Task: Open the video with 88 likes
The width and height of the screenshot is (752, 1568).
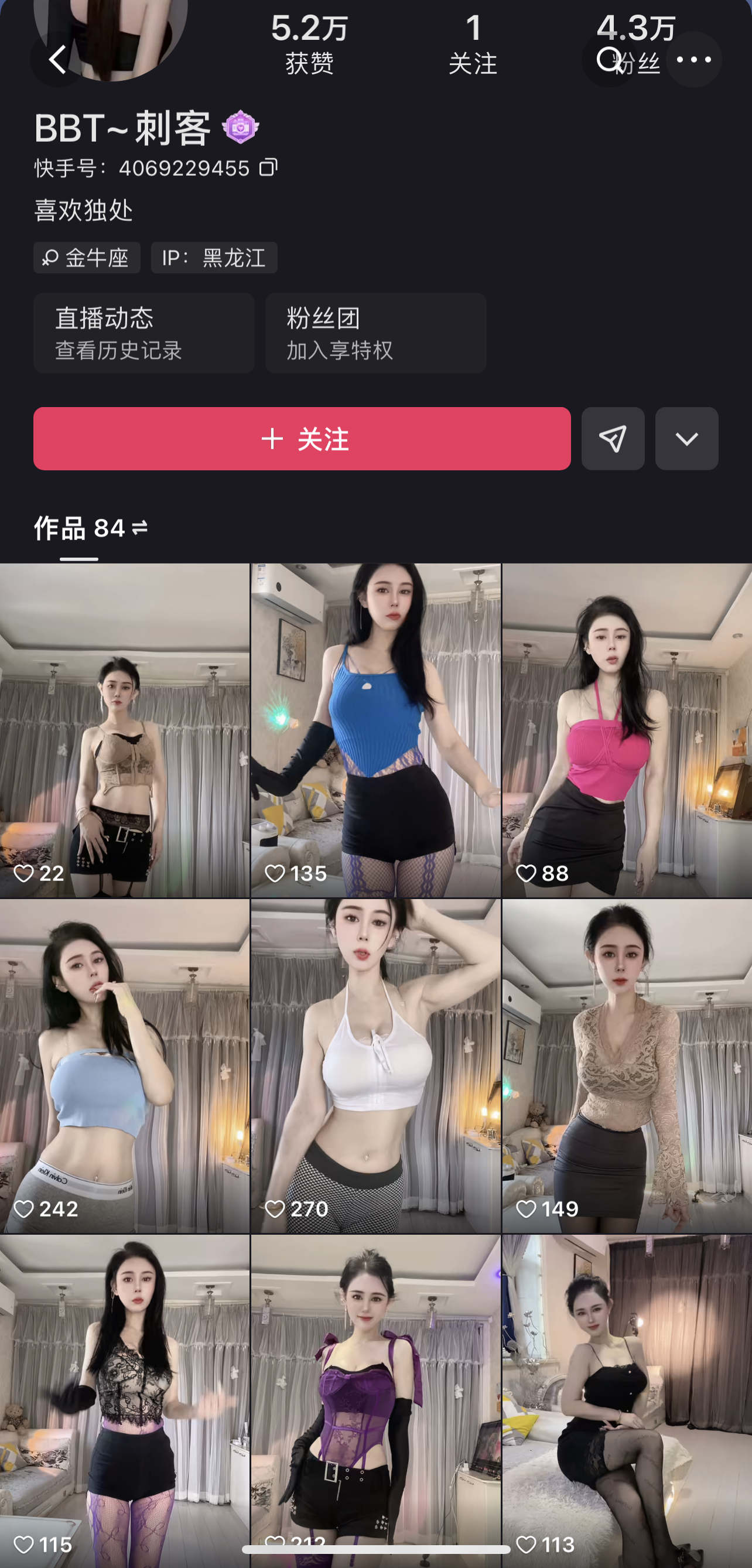Action: 627,730
